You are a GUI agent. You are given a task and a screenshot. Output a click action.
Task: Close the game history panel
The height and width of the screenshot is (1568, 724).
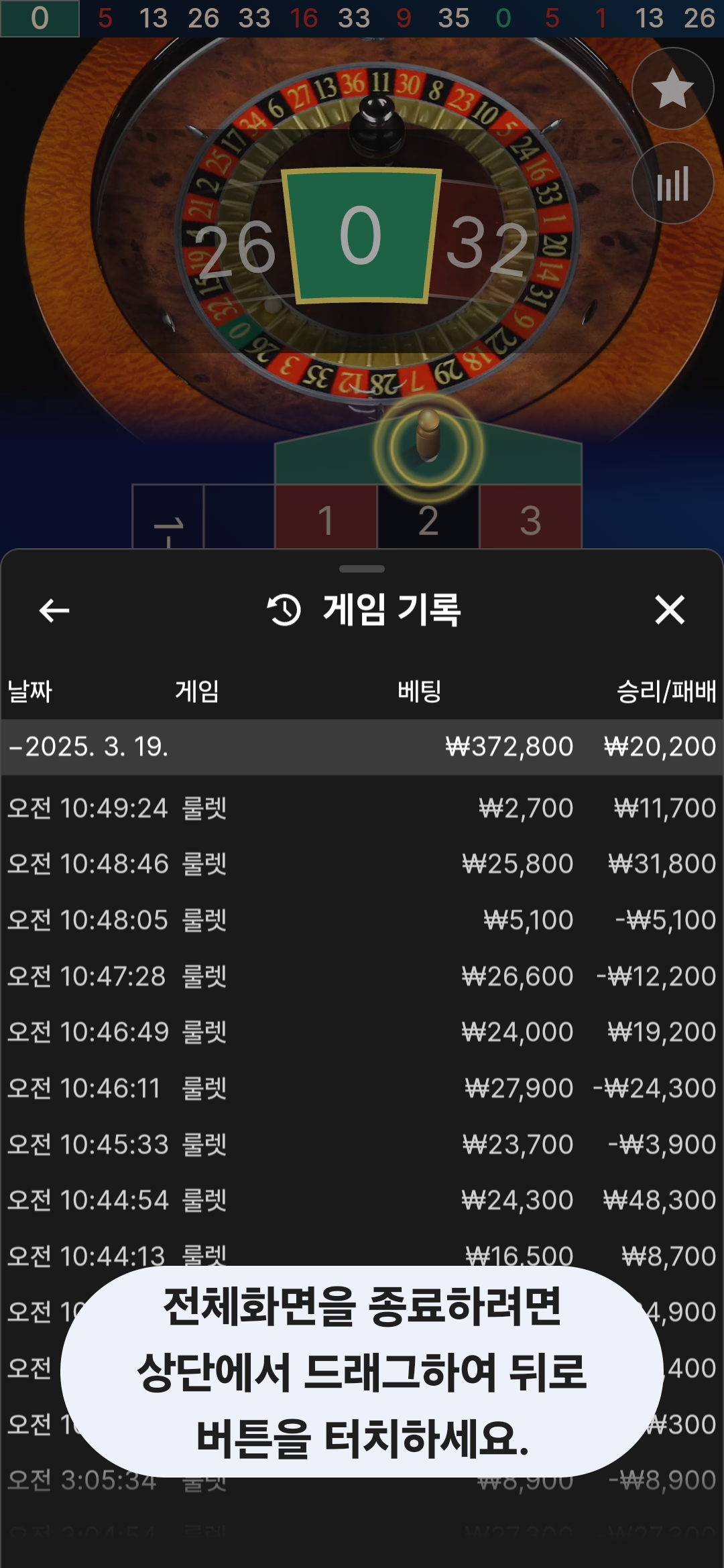(669, 610)
